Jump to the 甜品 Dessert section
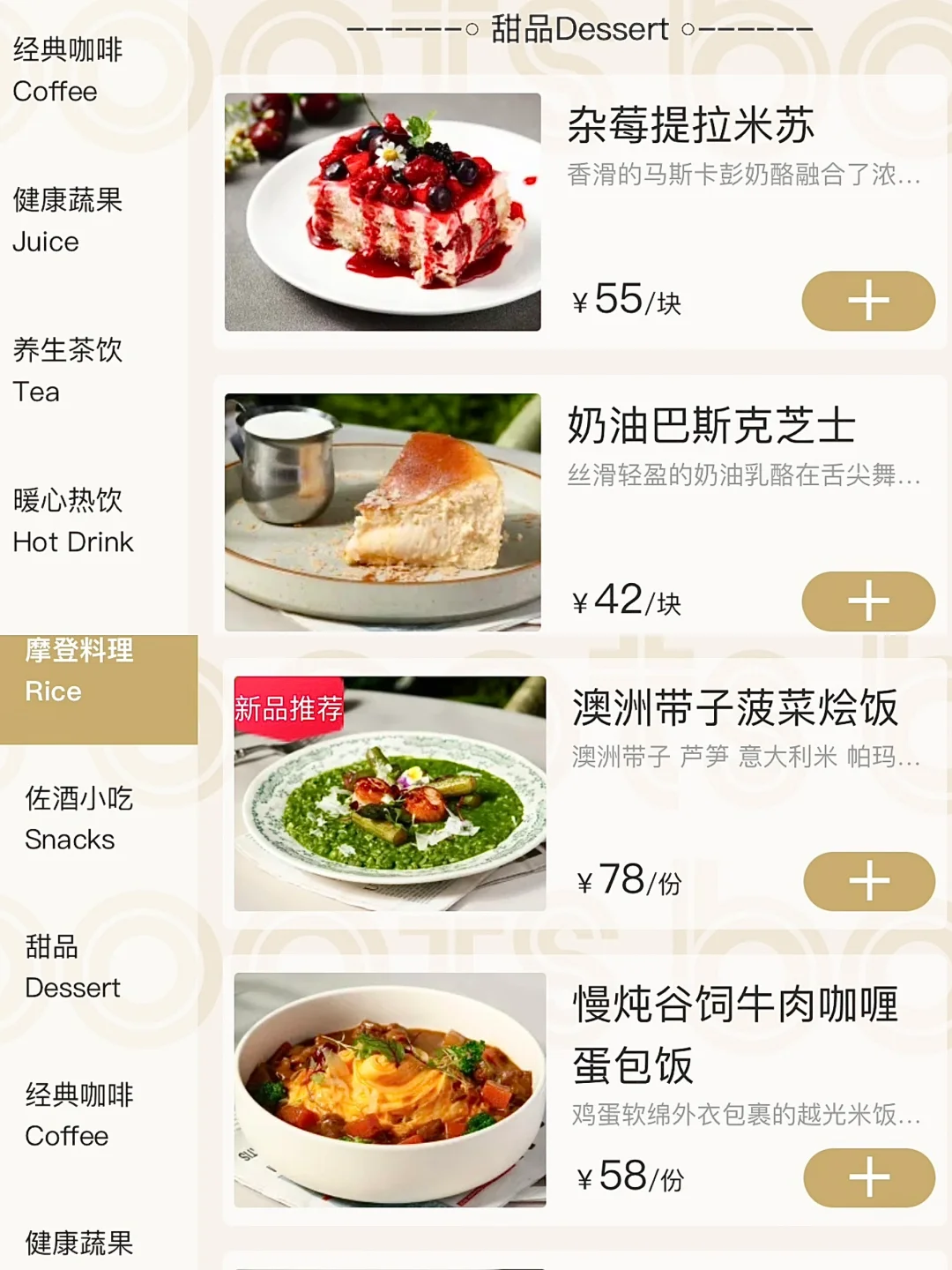 pyautogui.click(x=71, y=967)
